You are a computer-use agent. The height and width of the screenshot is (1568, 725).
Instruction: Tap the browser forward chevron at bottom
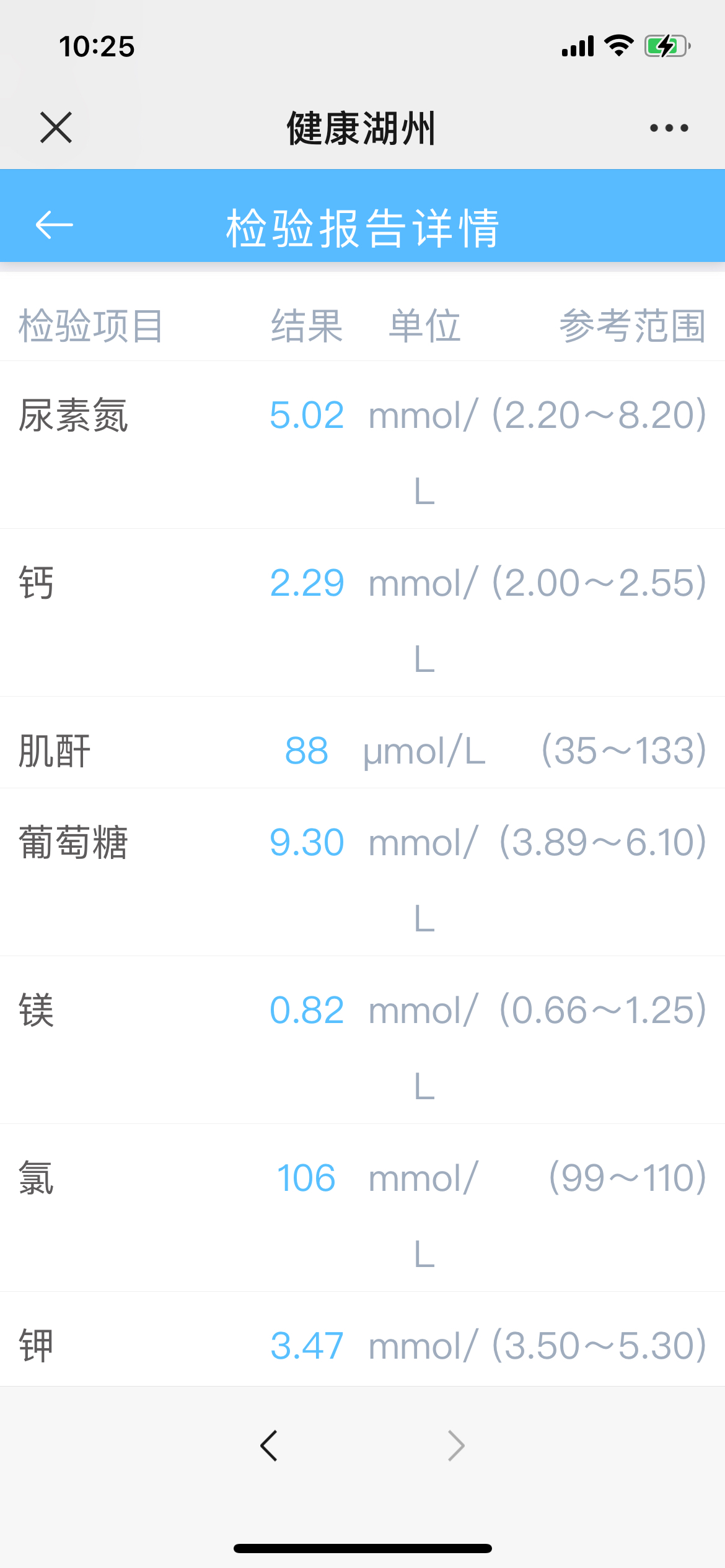pos(456,1446)
